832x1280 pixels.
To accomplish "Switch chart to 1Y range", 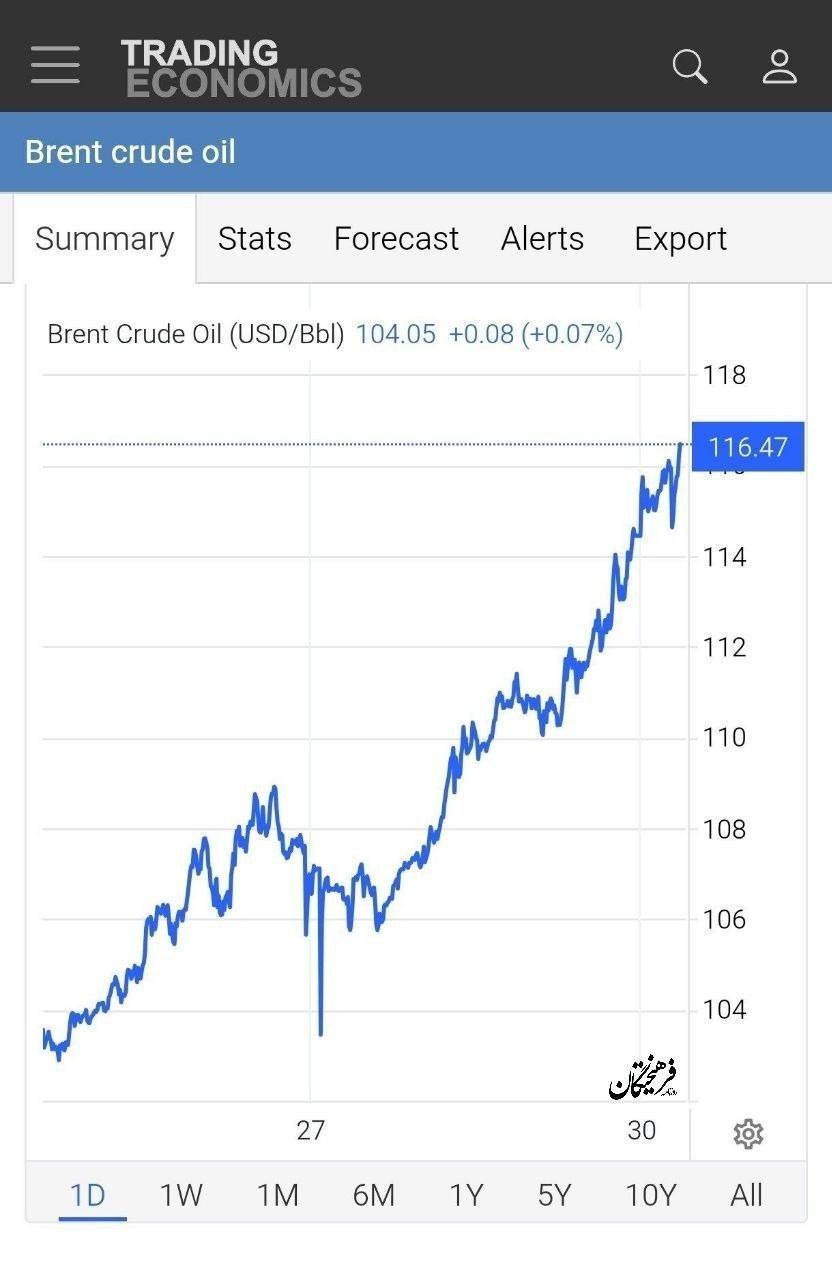I will pos(466,1195).
